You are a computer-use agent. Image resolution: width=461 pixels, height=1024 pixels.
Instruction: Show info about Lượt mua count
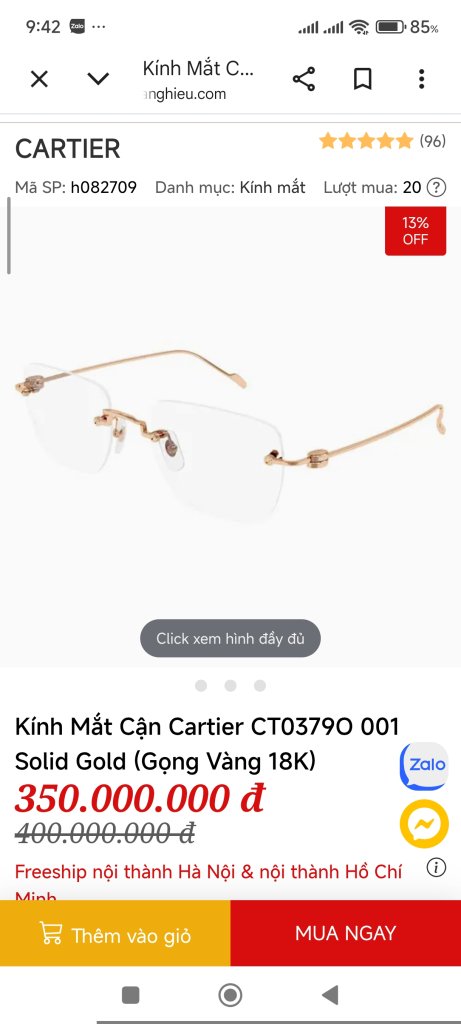436,188
